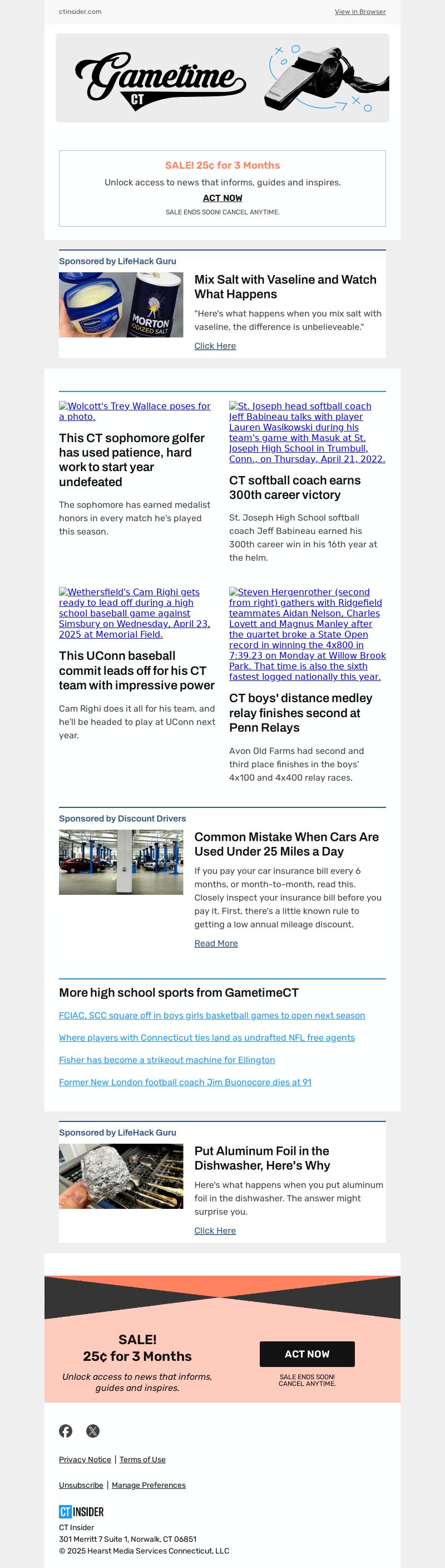Open St. Joseph softball coach photo link

point(307,432)
